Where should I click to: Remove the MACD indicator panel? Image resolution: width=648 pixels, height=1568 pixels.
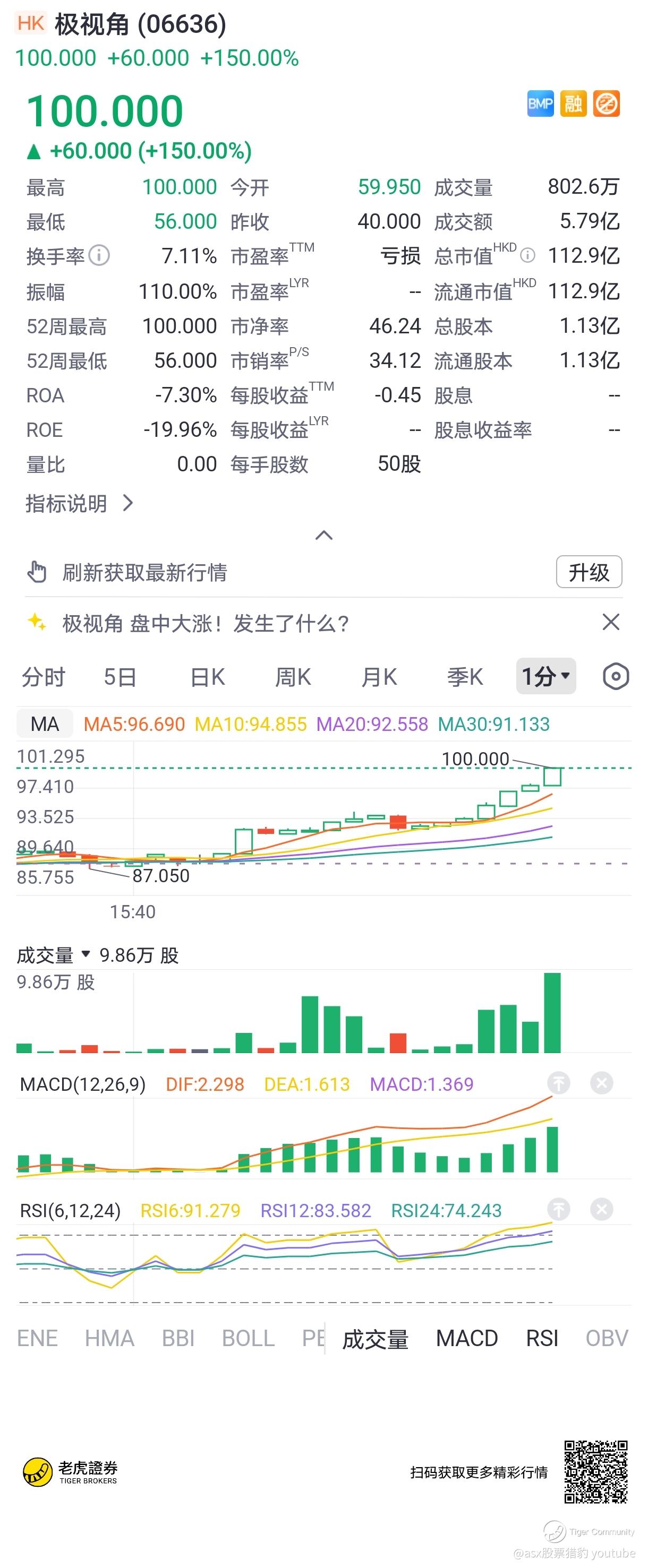coord(602,1083)
